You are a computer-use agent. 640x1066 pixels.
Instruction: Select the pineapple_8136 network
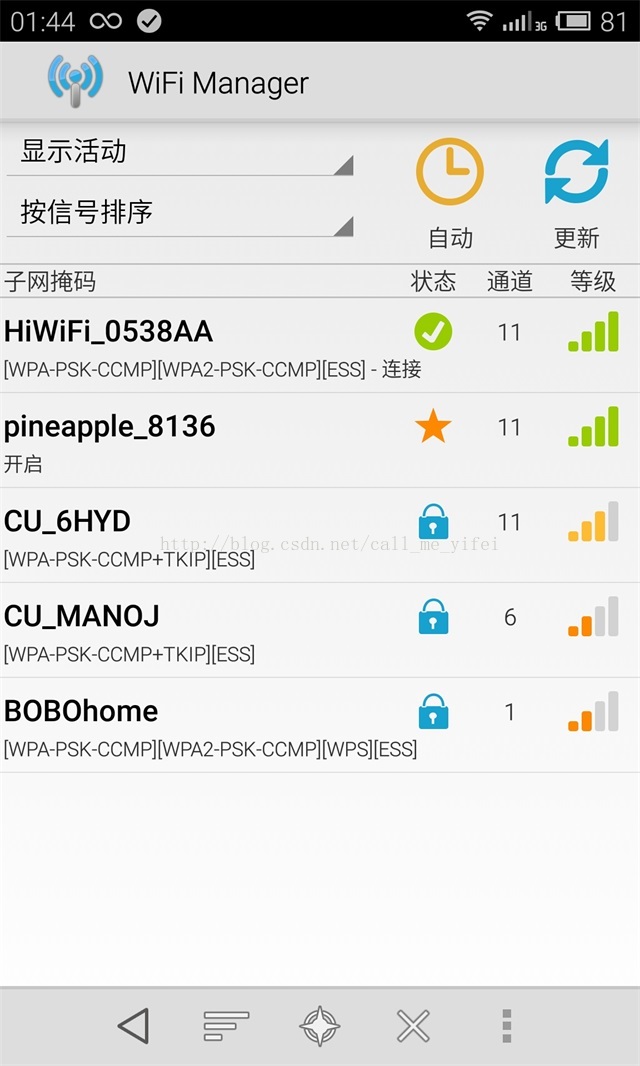320,441
